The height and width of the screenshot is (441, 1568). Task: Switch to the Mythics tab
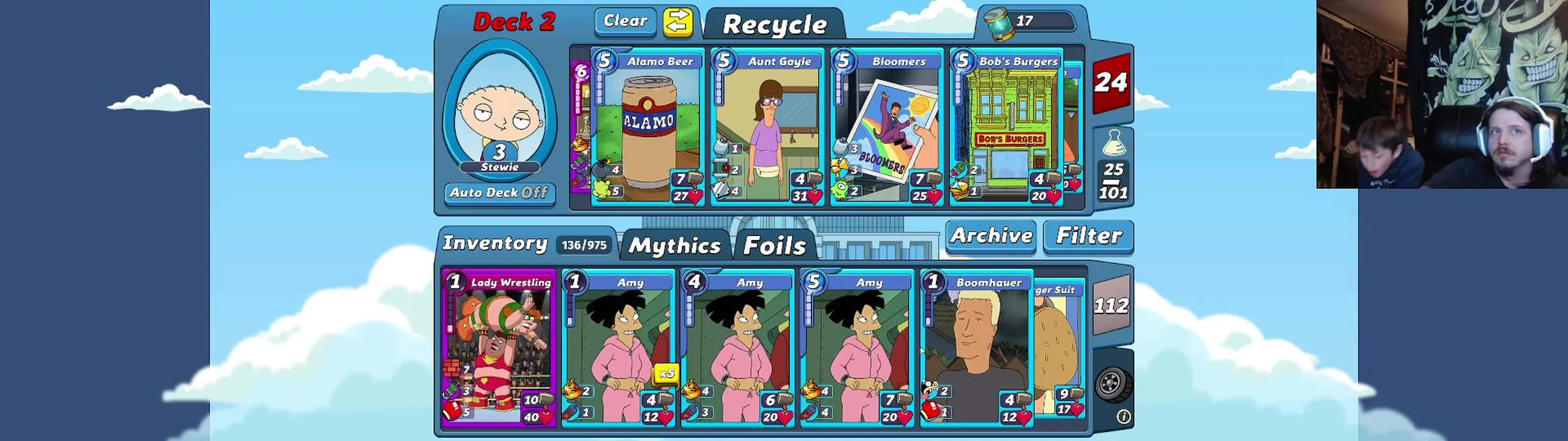(674, 246)
